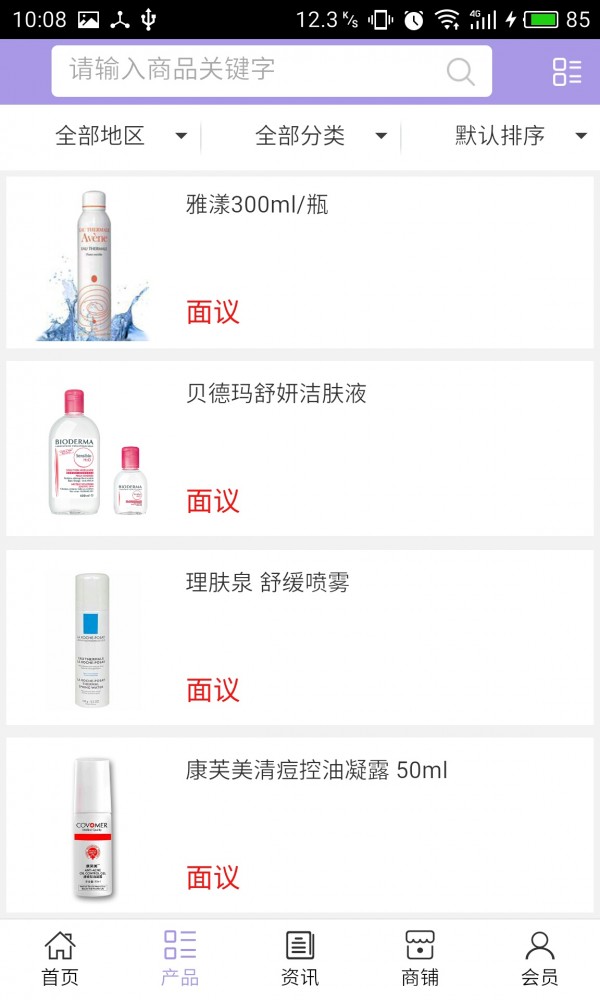Viewport: 600px width, 1000px height.
Task: Expand the 全部分类 category dropdown
Action: 320,136
